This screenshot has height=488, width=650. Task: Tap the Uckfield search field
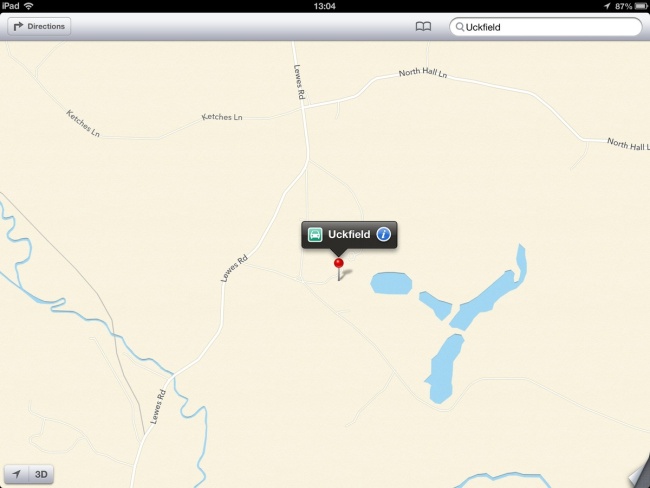click(x=545, y=27)
